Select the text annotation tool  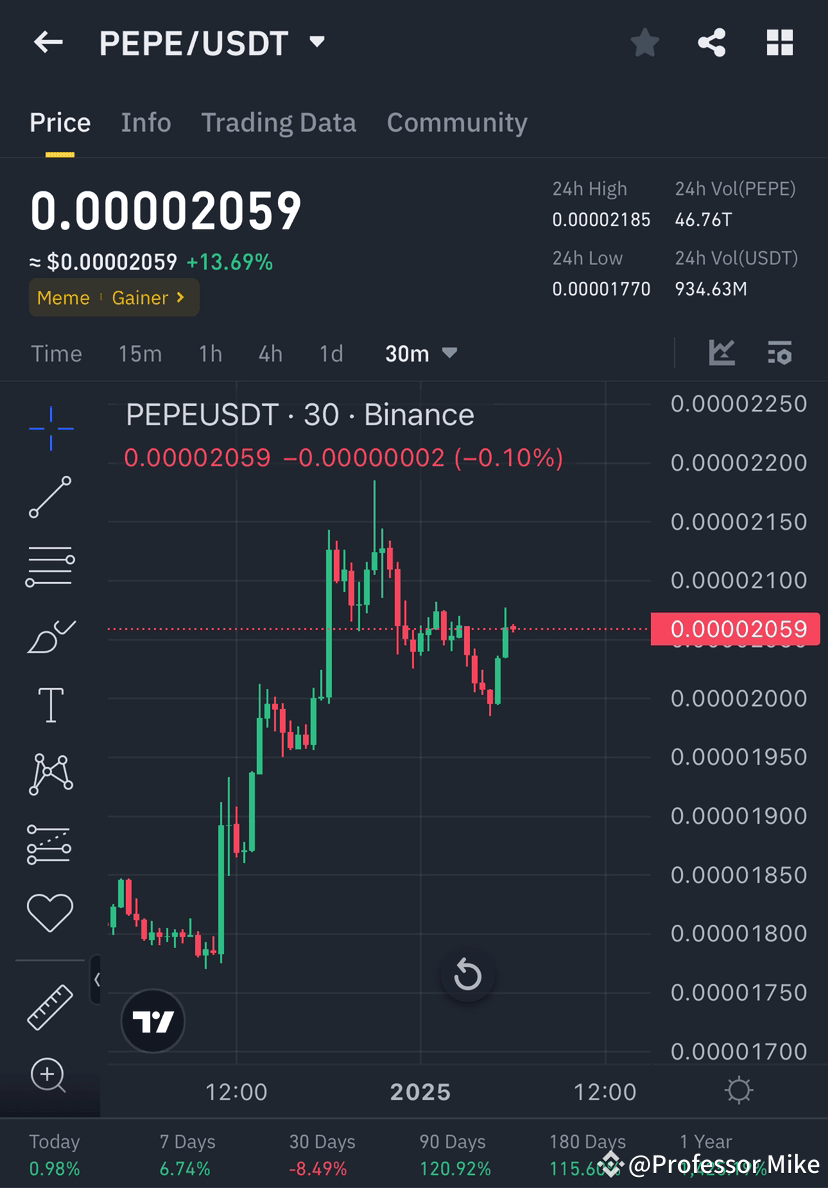pos(49,704)
